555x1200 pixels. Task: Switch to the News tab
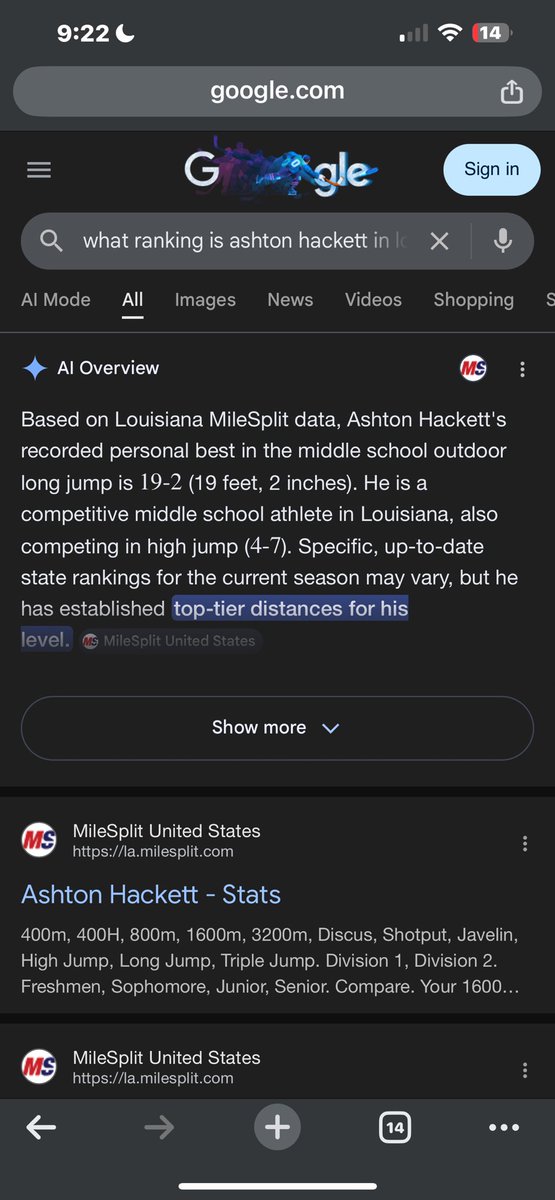click(290, 299)
